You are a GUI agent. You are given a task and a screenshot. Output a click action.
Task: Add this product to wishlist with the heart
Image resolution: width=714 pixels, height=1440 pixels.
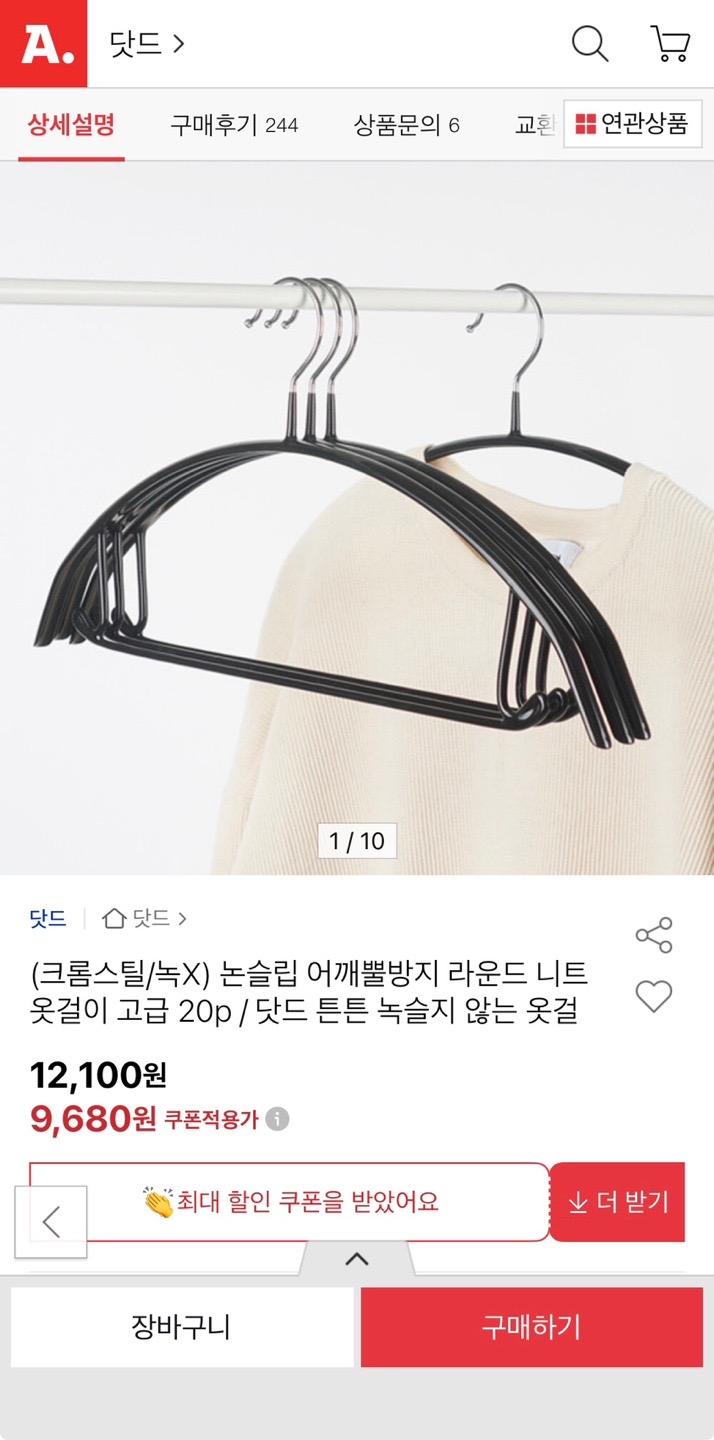654,996
